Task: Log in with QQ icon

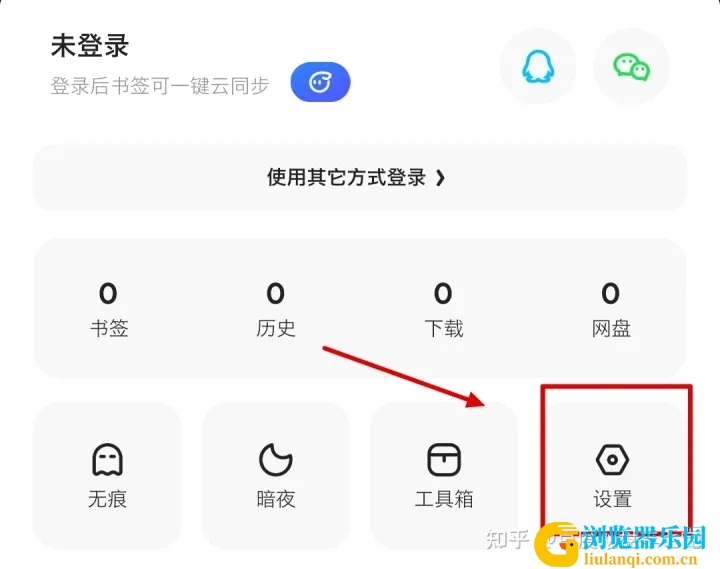Action: [x=537, y=67]
